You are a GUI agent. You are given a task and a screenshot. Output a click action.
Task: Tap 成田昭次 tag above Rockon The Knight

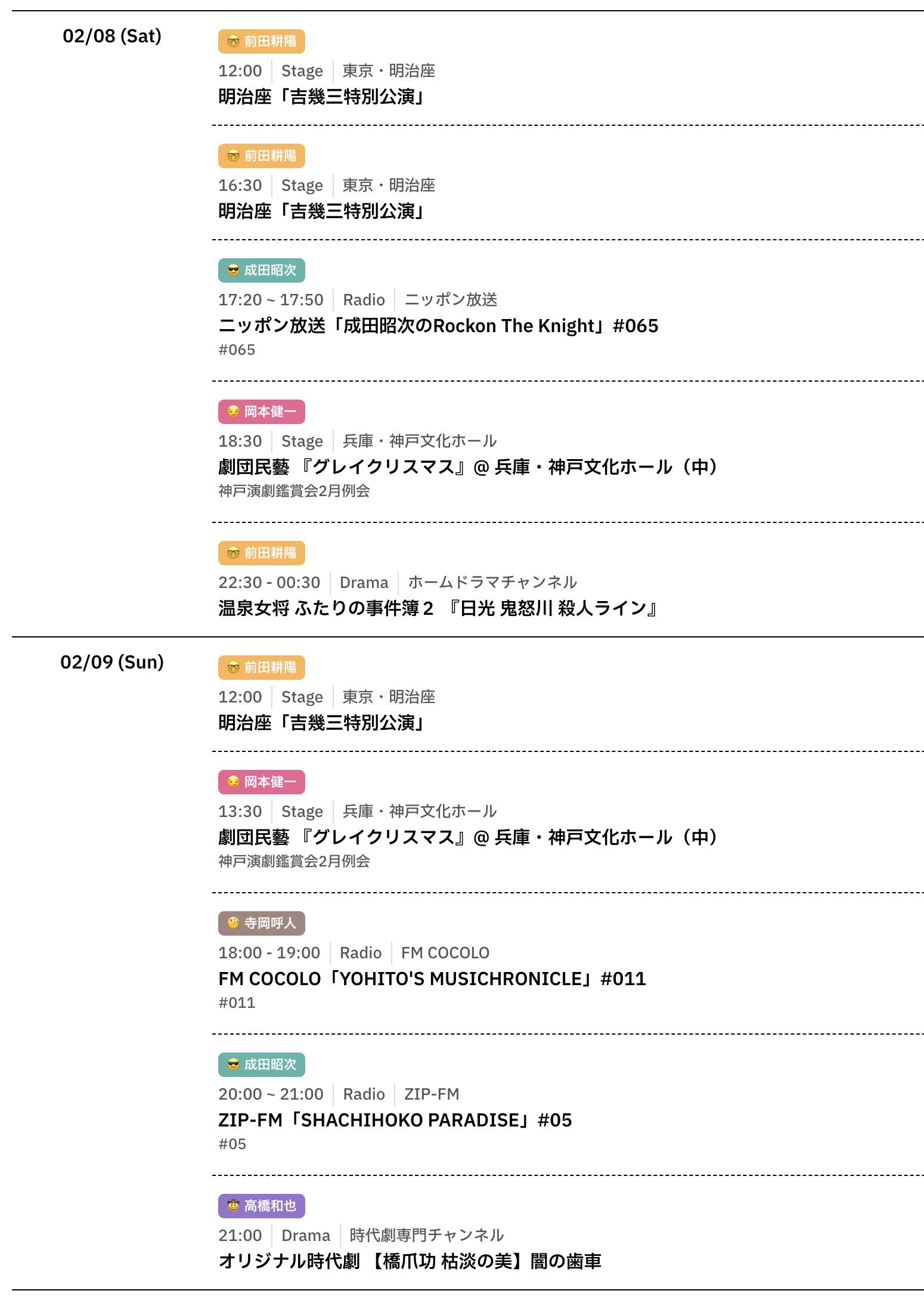pyautogui.click(x=261, y=270)
